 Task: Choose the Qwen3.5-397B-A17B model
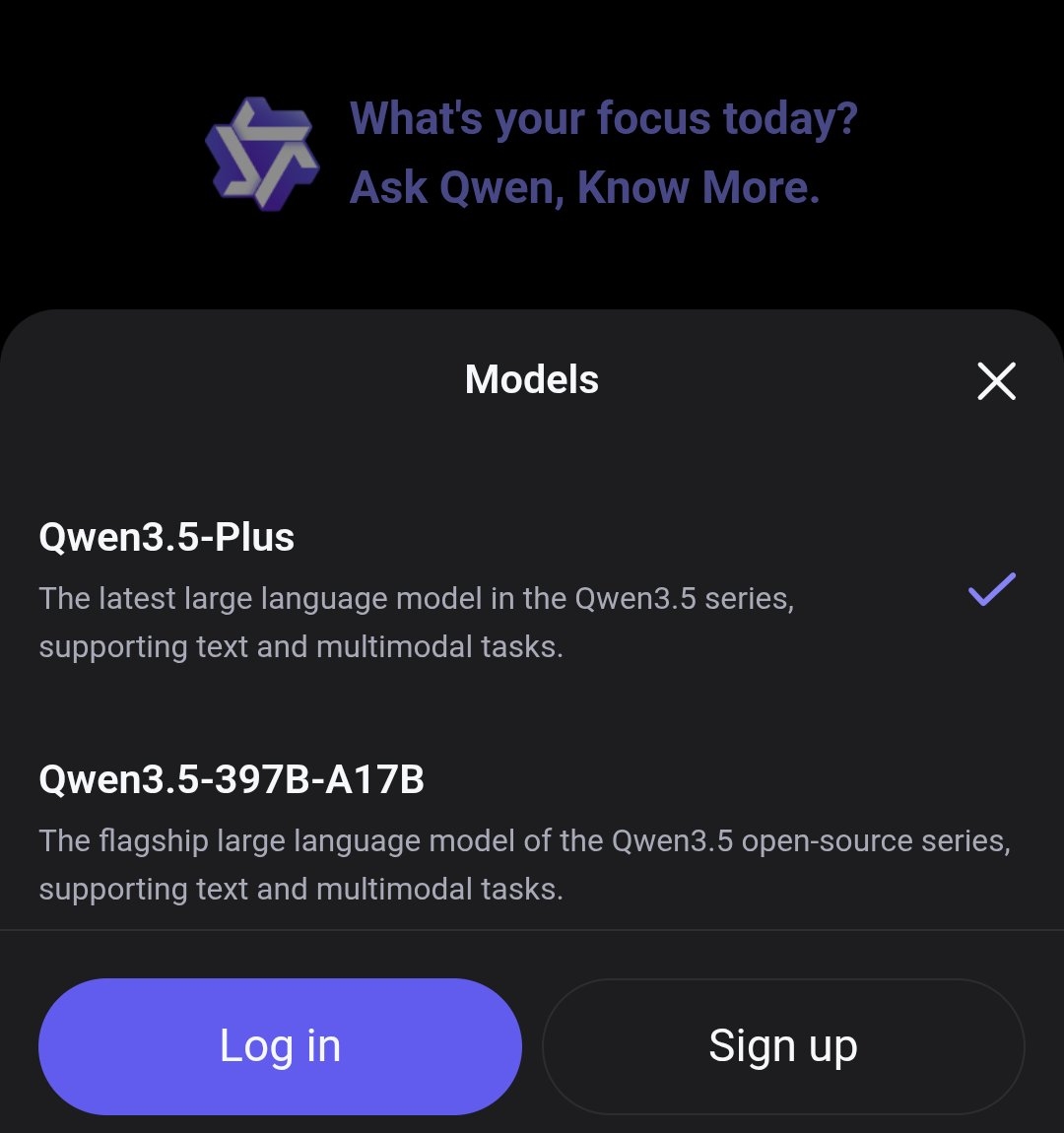tap(414, 833)
